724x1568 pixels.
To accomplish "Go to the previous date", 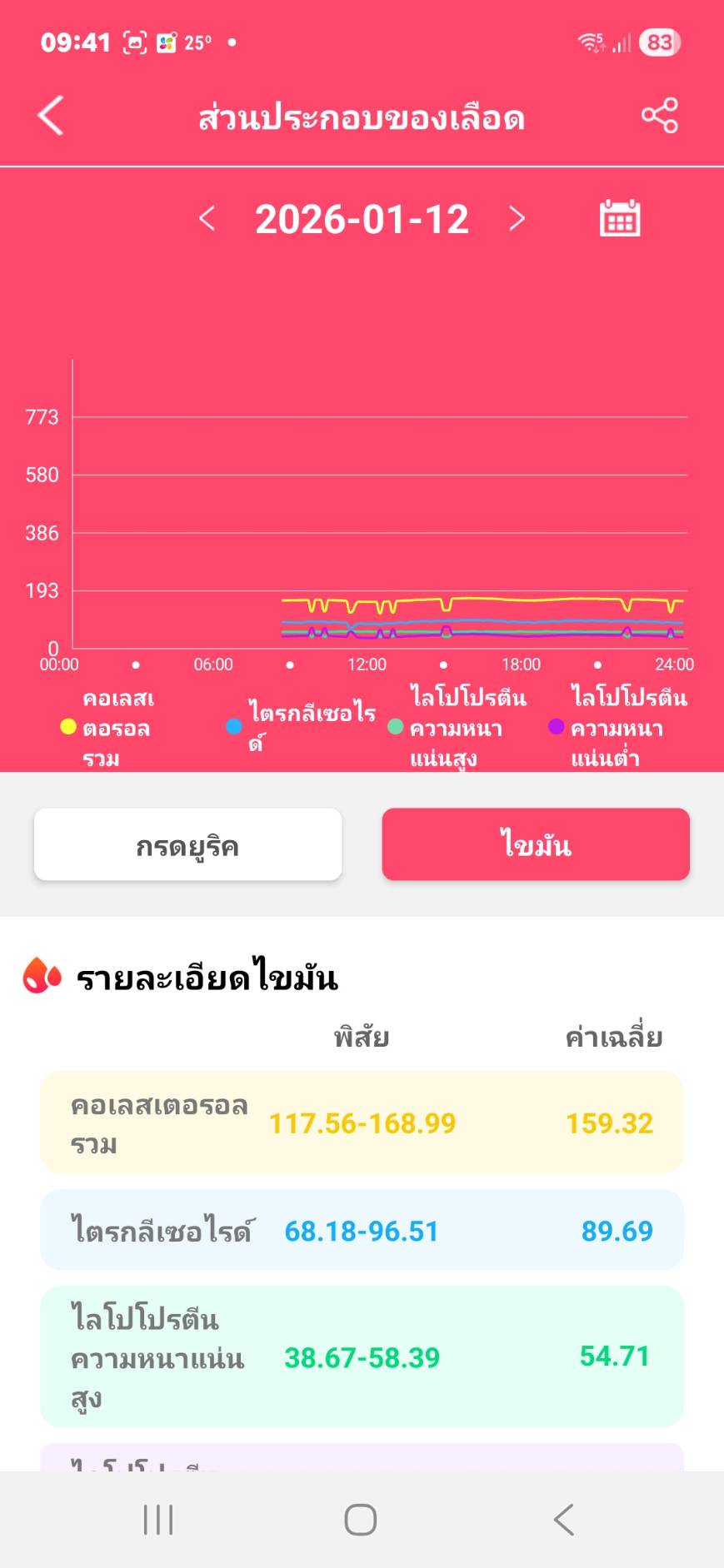I will tap(207, 219).
